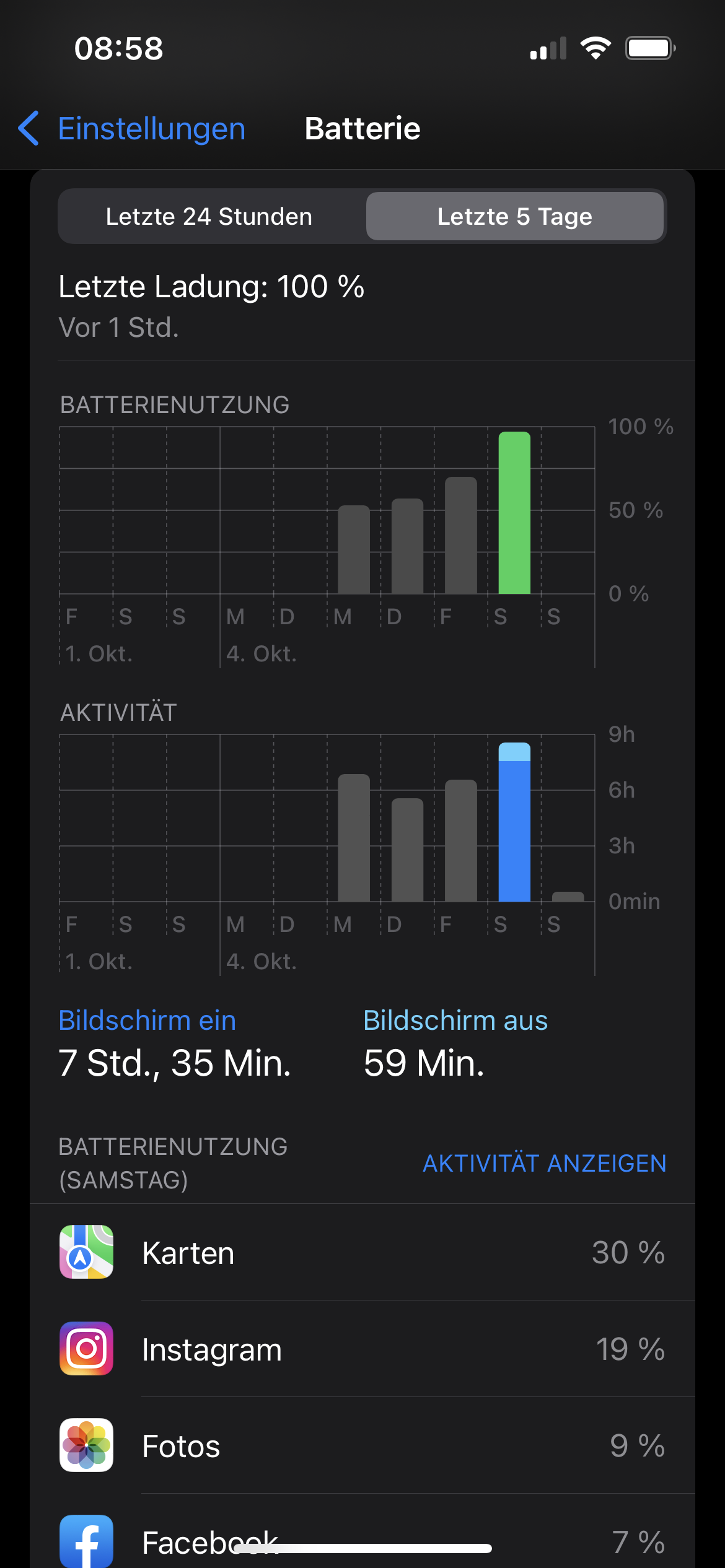Viewport: 725px width, 1568px height.
Task: Select the blue Saturday bar in Aktivität chart
Action: (514, 824)
